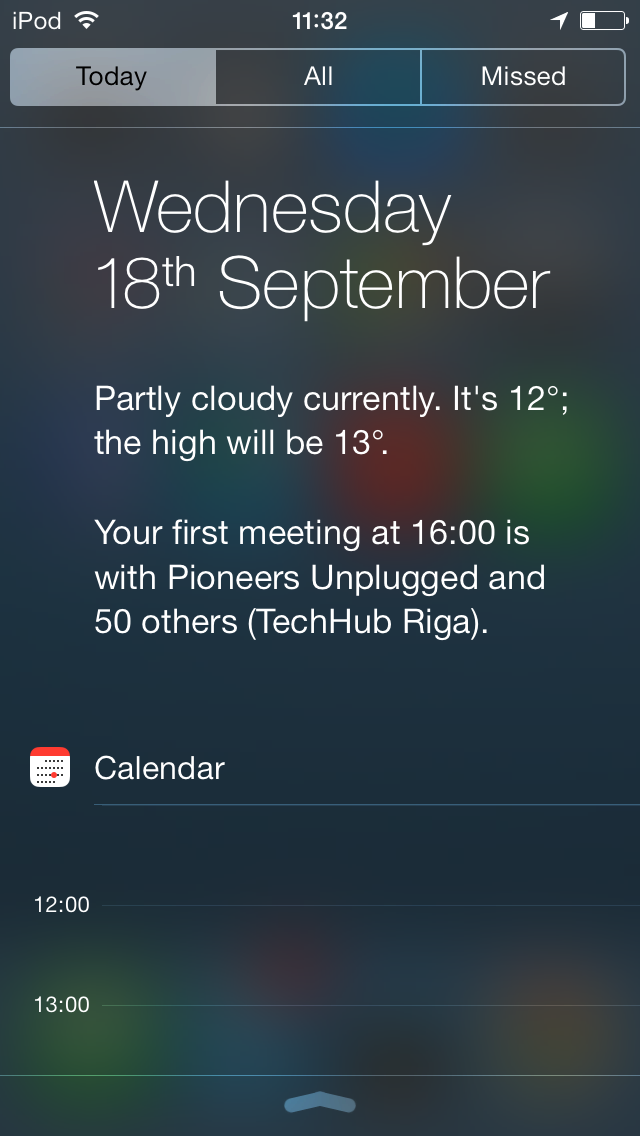Open the first meeting summary
Viewport: 640px width, 1136px height.
(320, 577)
